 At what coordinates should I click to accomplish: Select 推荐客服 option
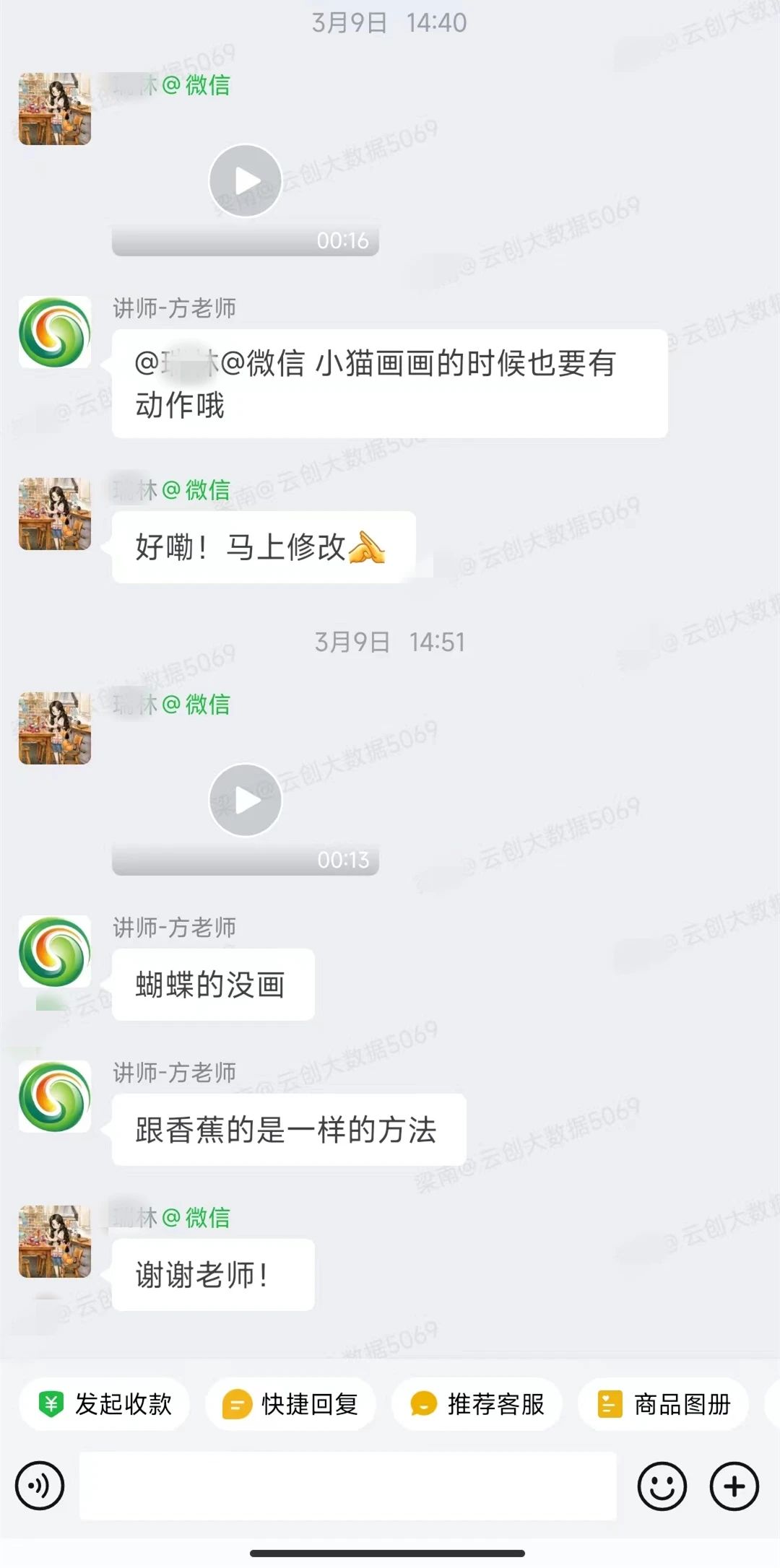pos(477,1404)
